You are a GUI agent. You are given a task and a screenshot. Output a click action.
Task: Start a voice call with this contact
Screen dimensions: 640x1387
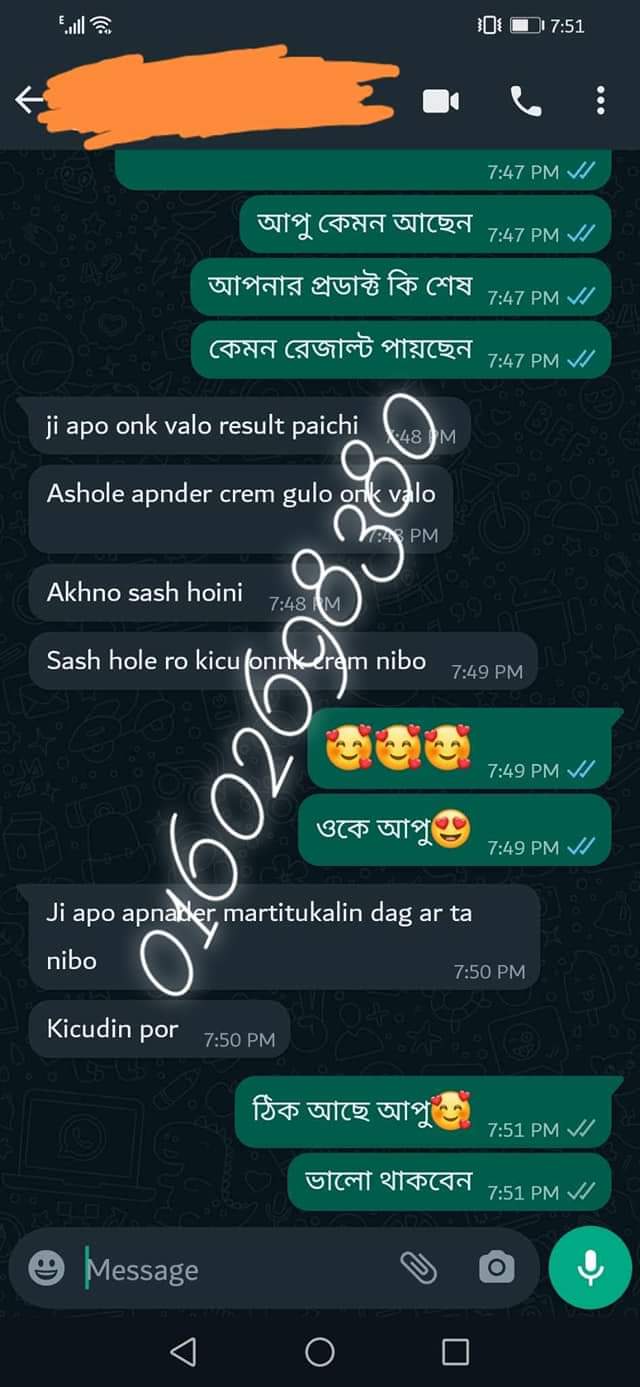point(525,100)
